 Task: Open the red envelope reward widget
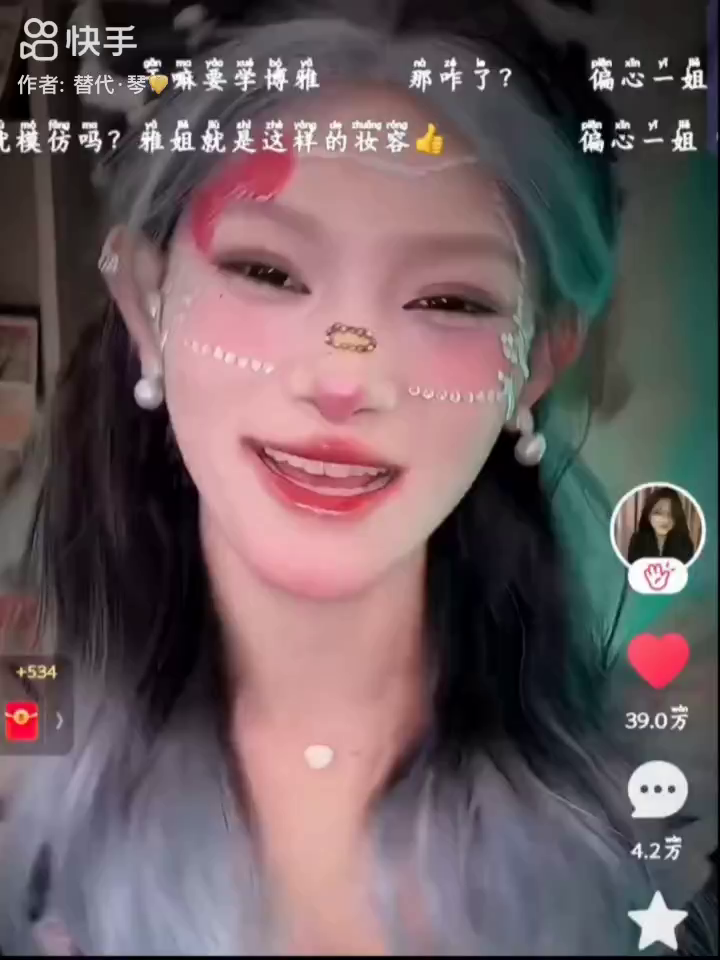[22, 720]
